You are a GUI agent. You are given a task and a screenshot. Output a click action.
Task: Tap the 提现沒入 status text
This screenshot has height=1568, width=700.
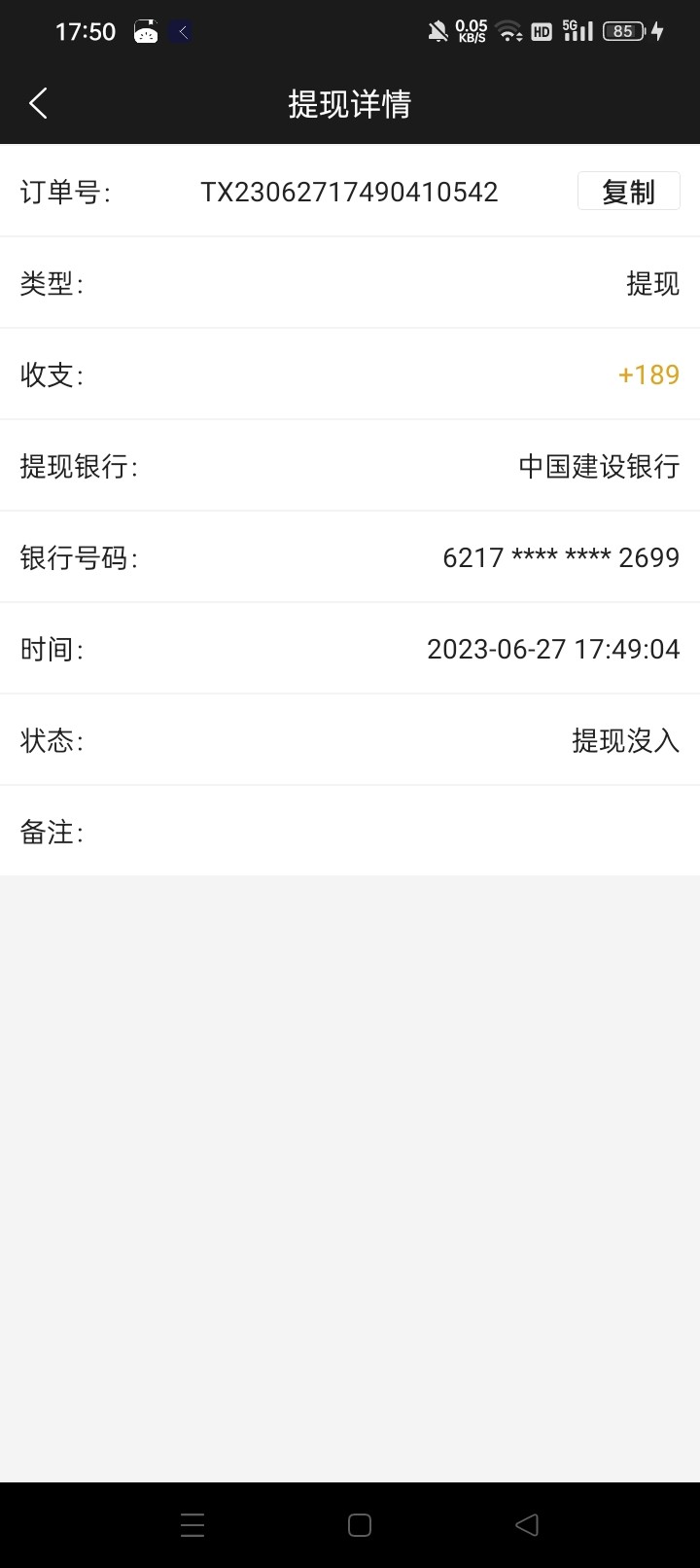[627, 741]
